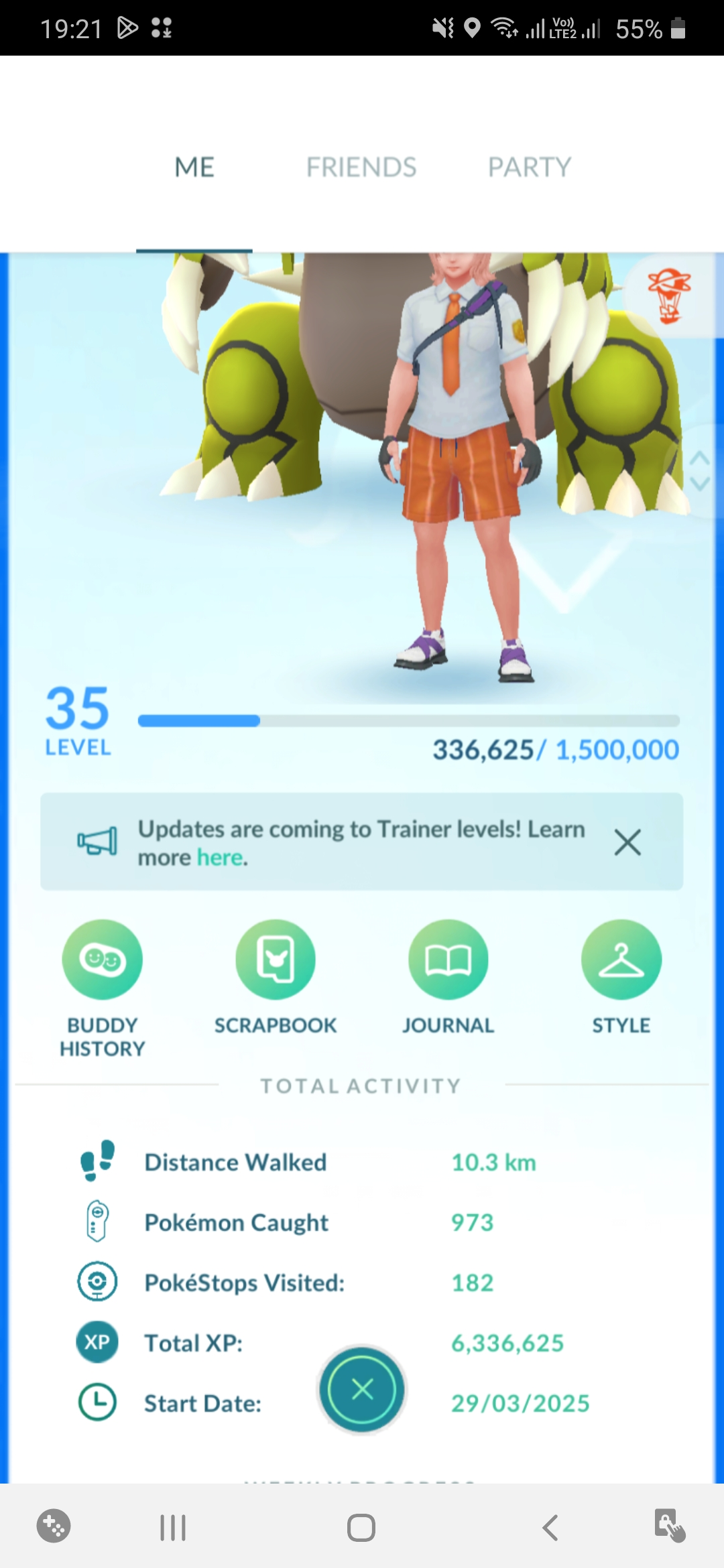Select the Me tab
Image resolution: width=724 pixels, height=1568 pixels.
tap(194, 168)
